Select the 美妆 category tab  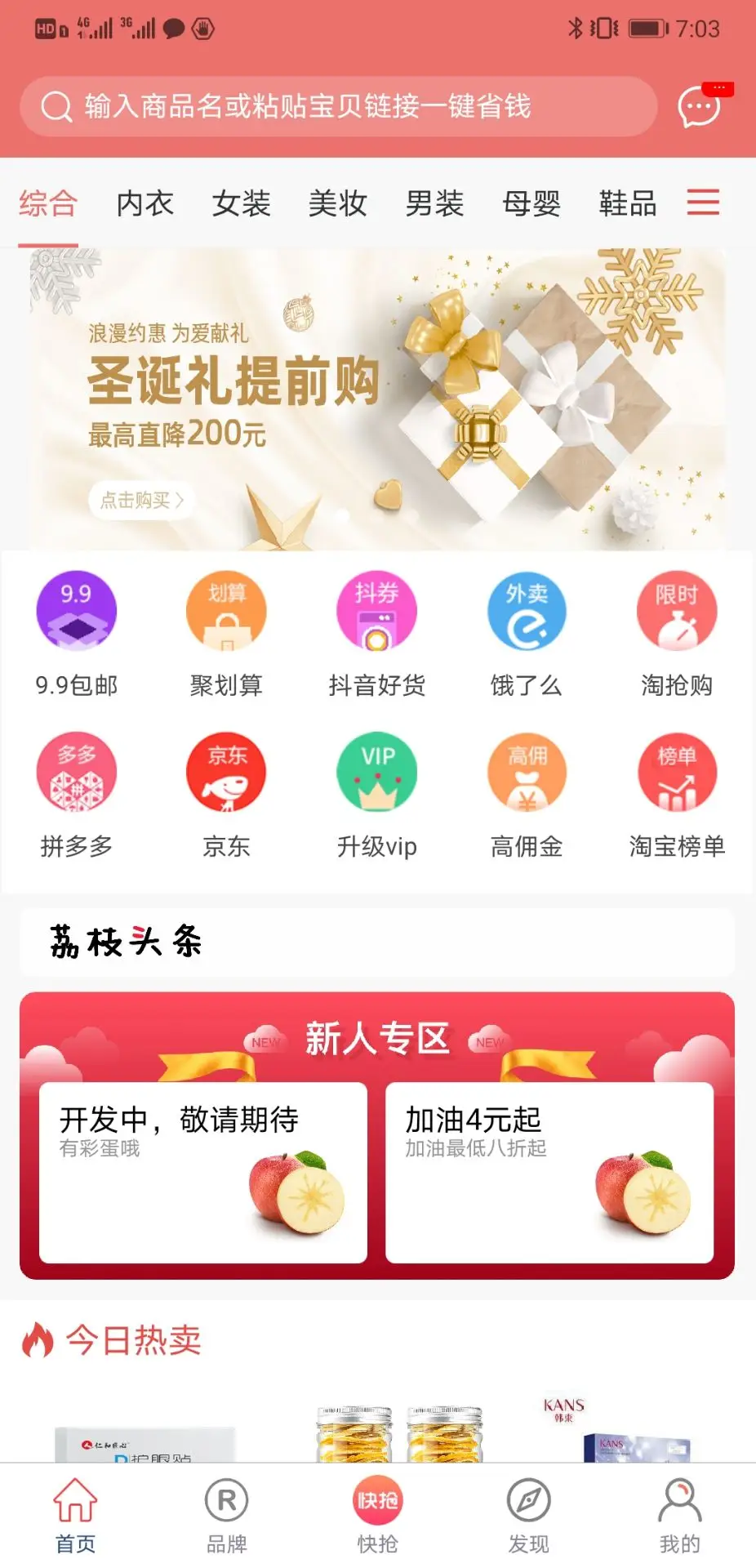click(337, 203)
